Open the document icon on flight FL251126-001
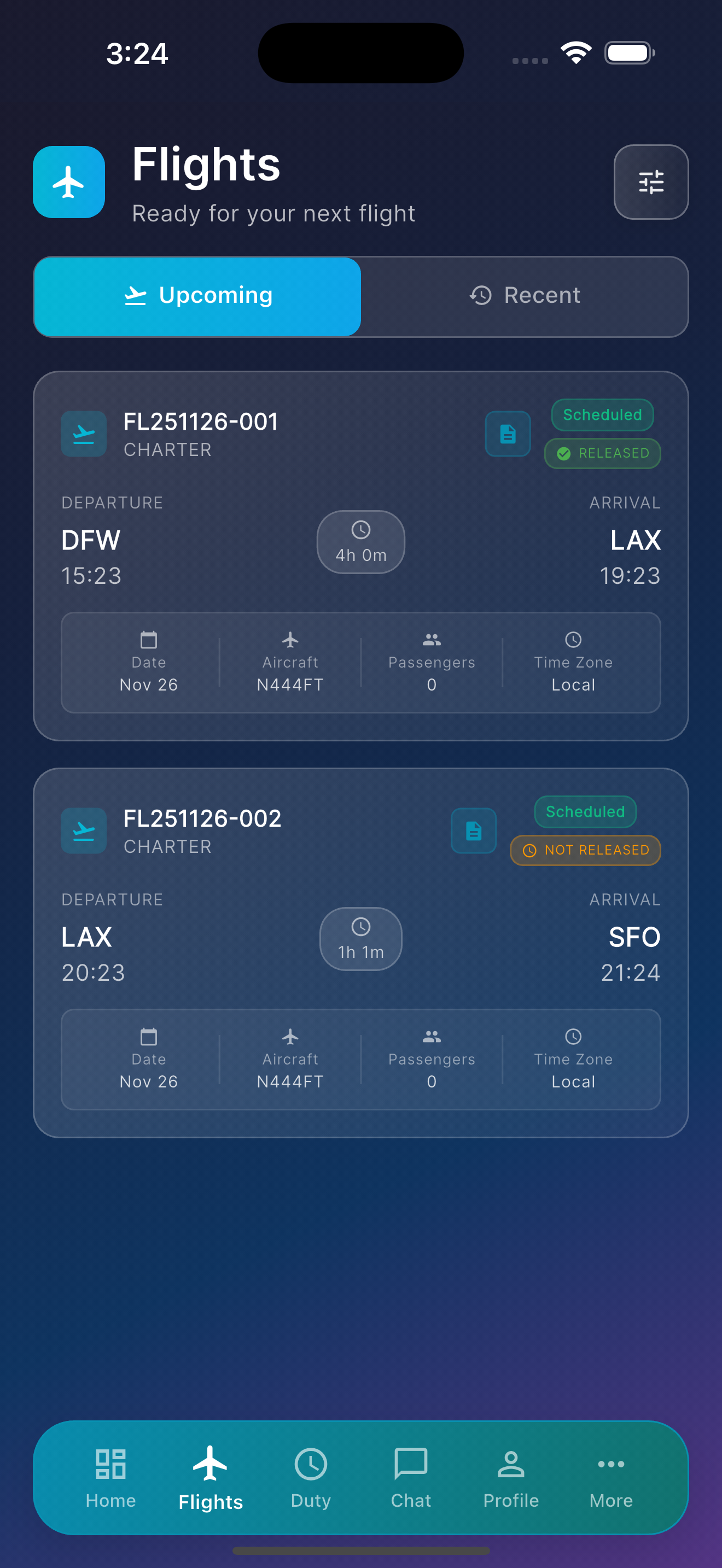This screenshot has width=722, height=1568. pos(507,434)
